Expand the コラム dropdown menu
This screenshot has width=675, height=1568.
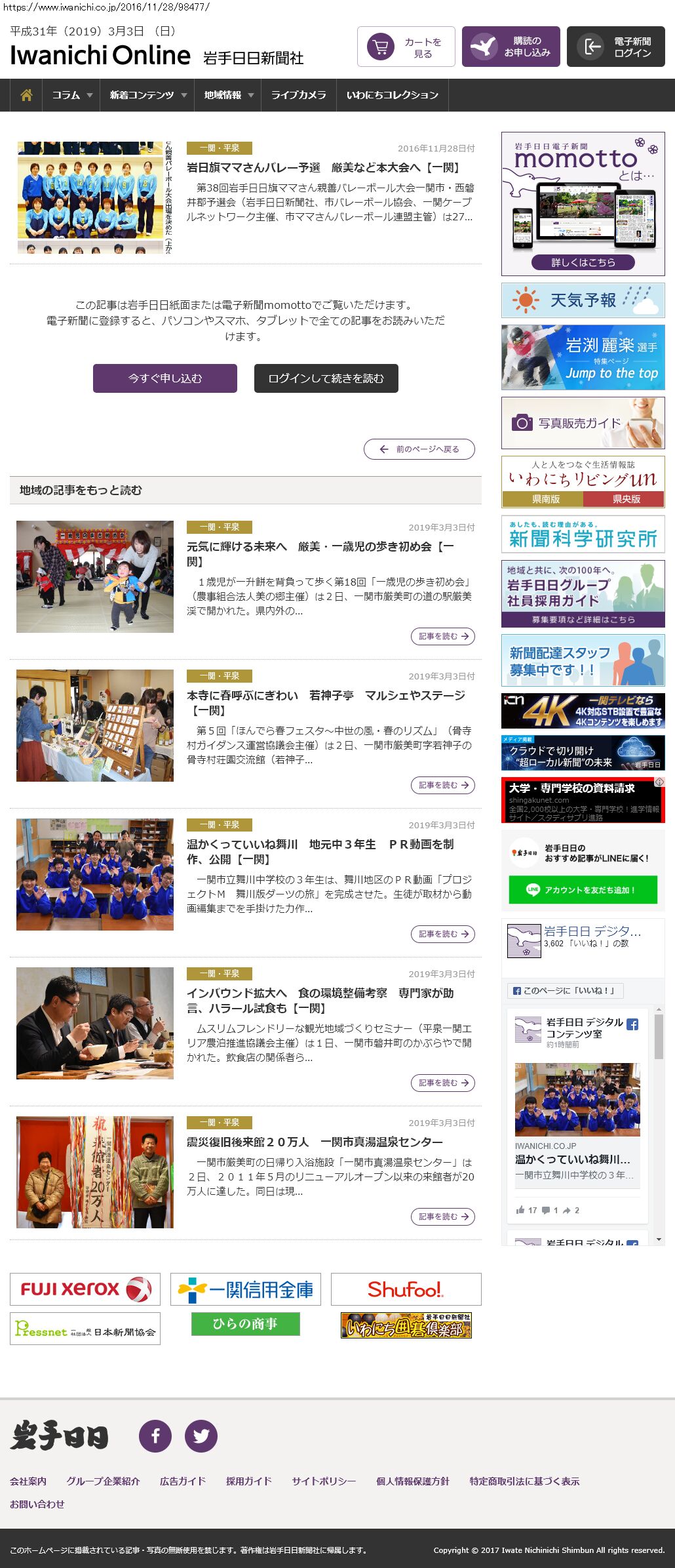click(x=71, y=95)
